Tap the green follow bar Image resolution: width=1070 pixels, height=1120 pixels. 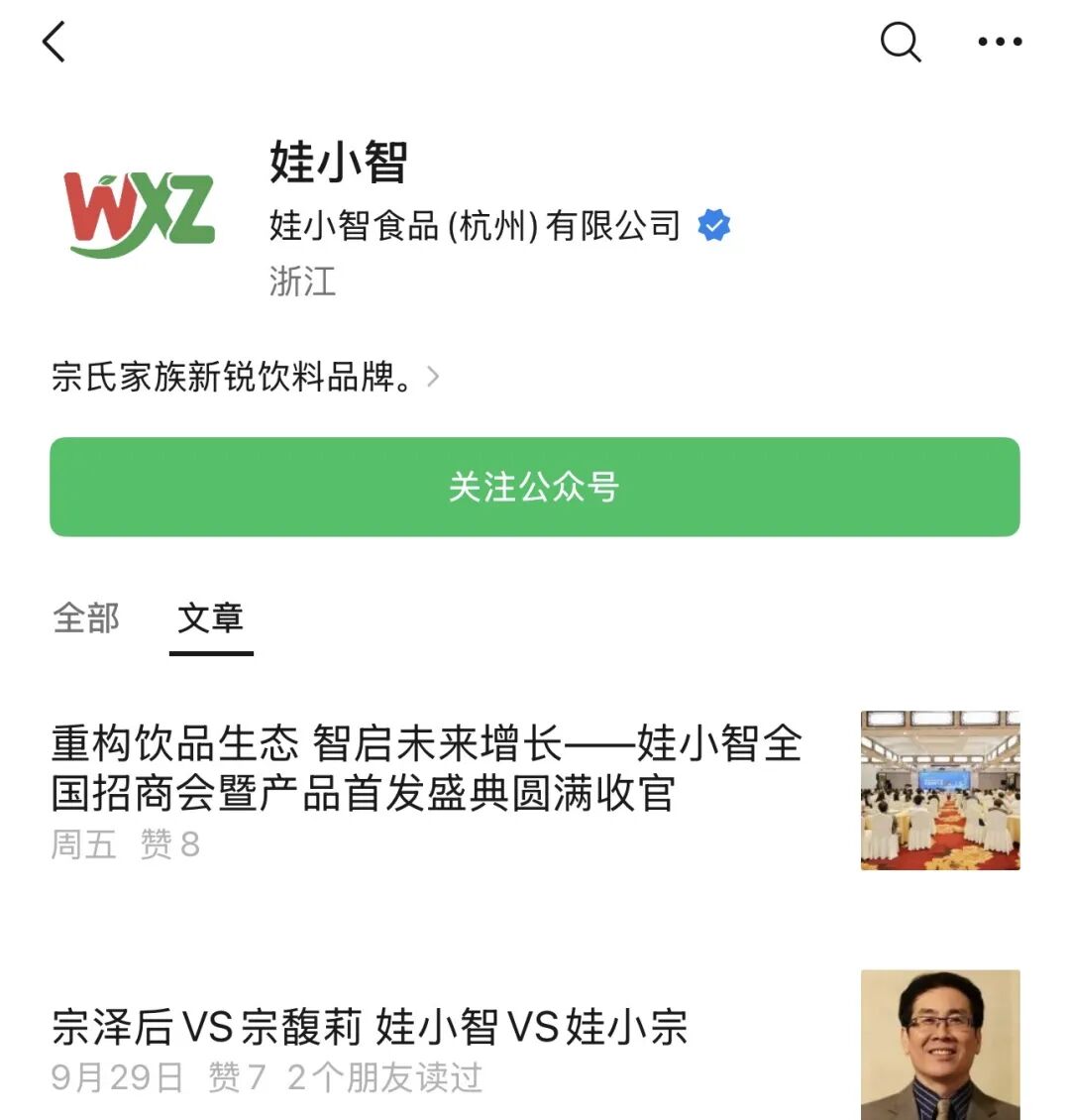coord(535,486)
